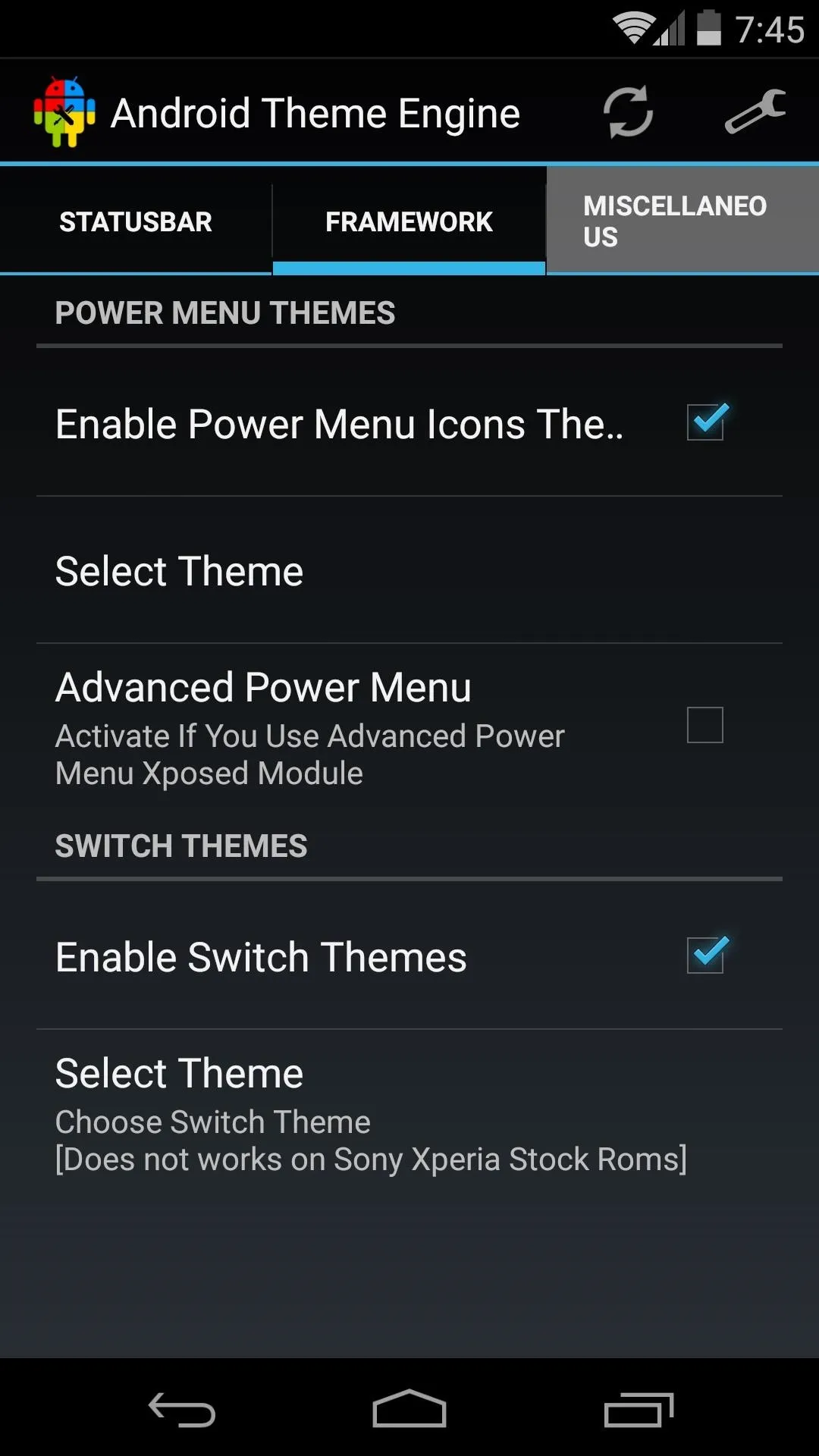Open the wrench settings icon

(x=755, y=112)
